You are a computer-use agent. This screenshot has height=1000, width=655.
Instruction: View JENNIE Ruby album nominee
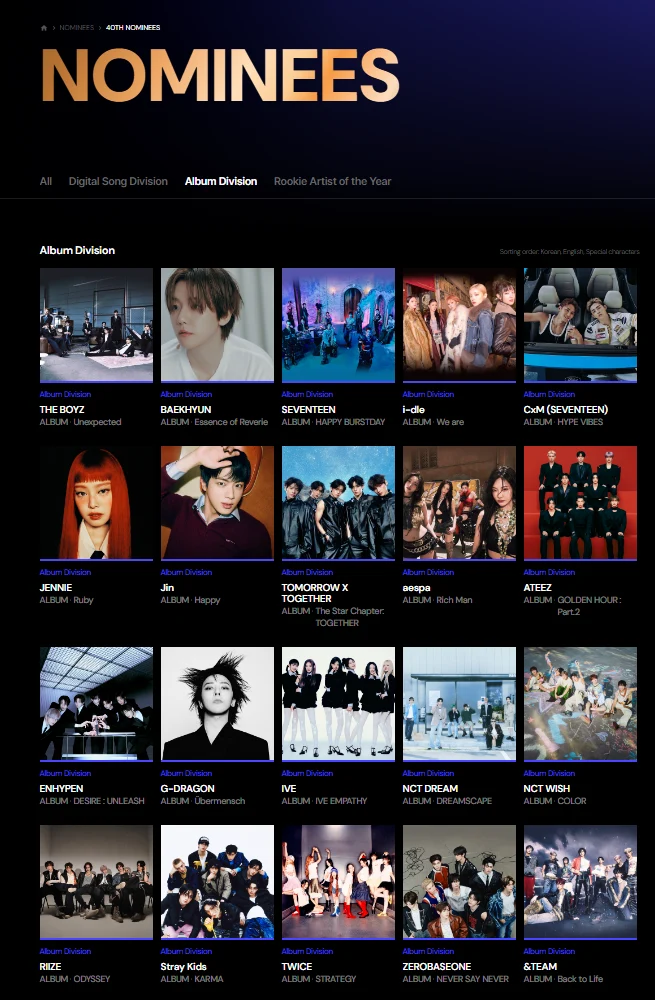96,503
